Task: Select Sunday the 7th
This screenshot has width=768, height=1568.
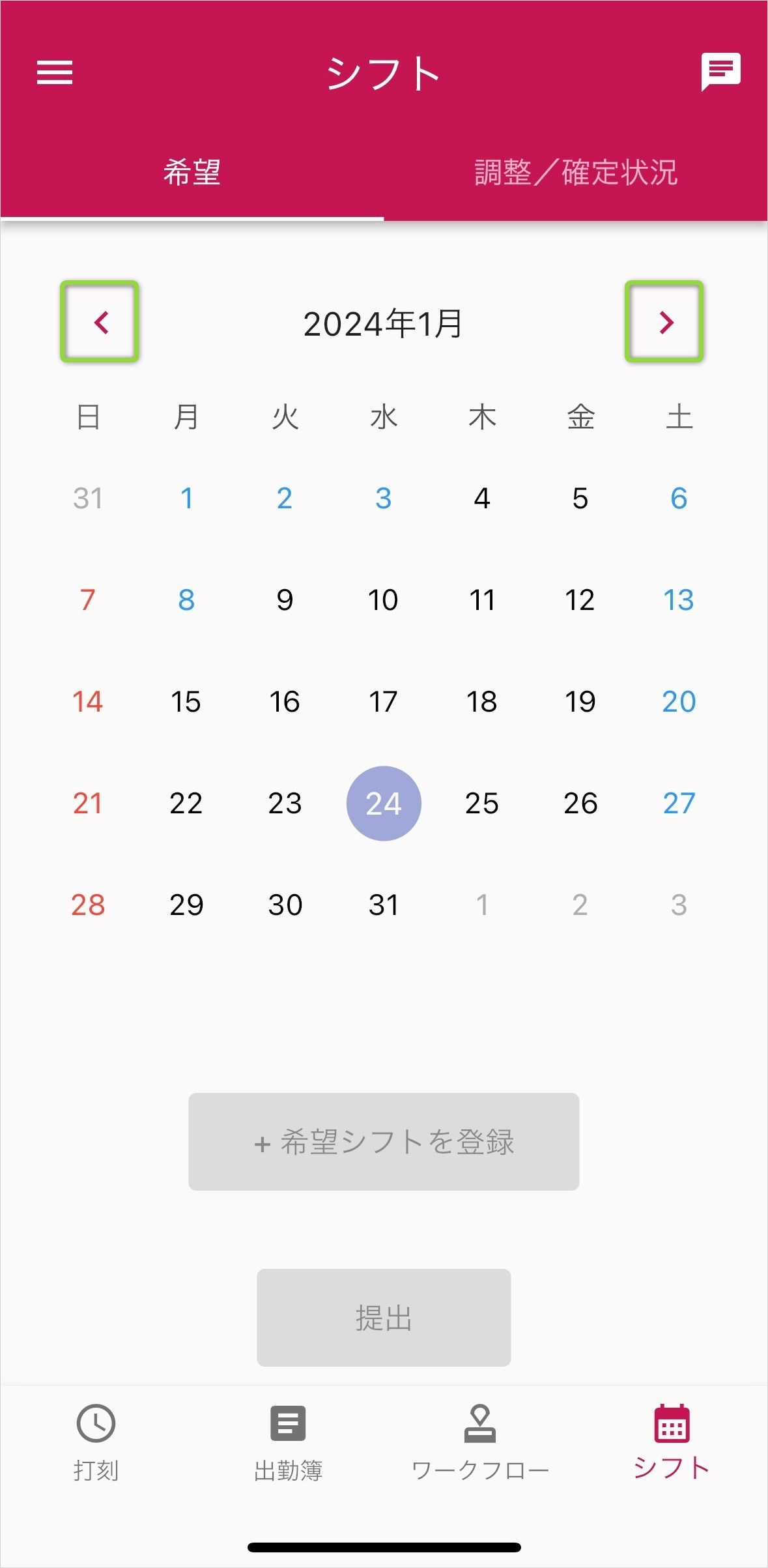Action: (88, 600)
